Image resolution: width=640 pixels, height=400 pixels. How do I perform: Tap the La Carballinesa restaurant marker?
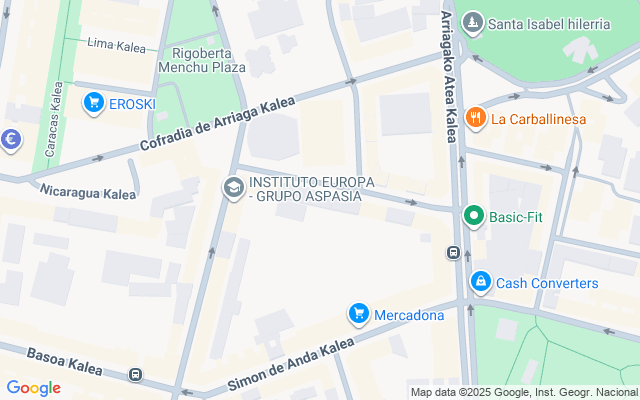tap(474, 118)
